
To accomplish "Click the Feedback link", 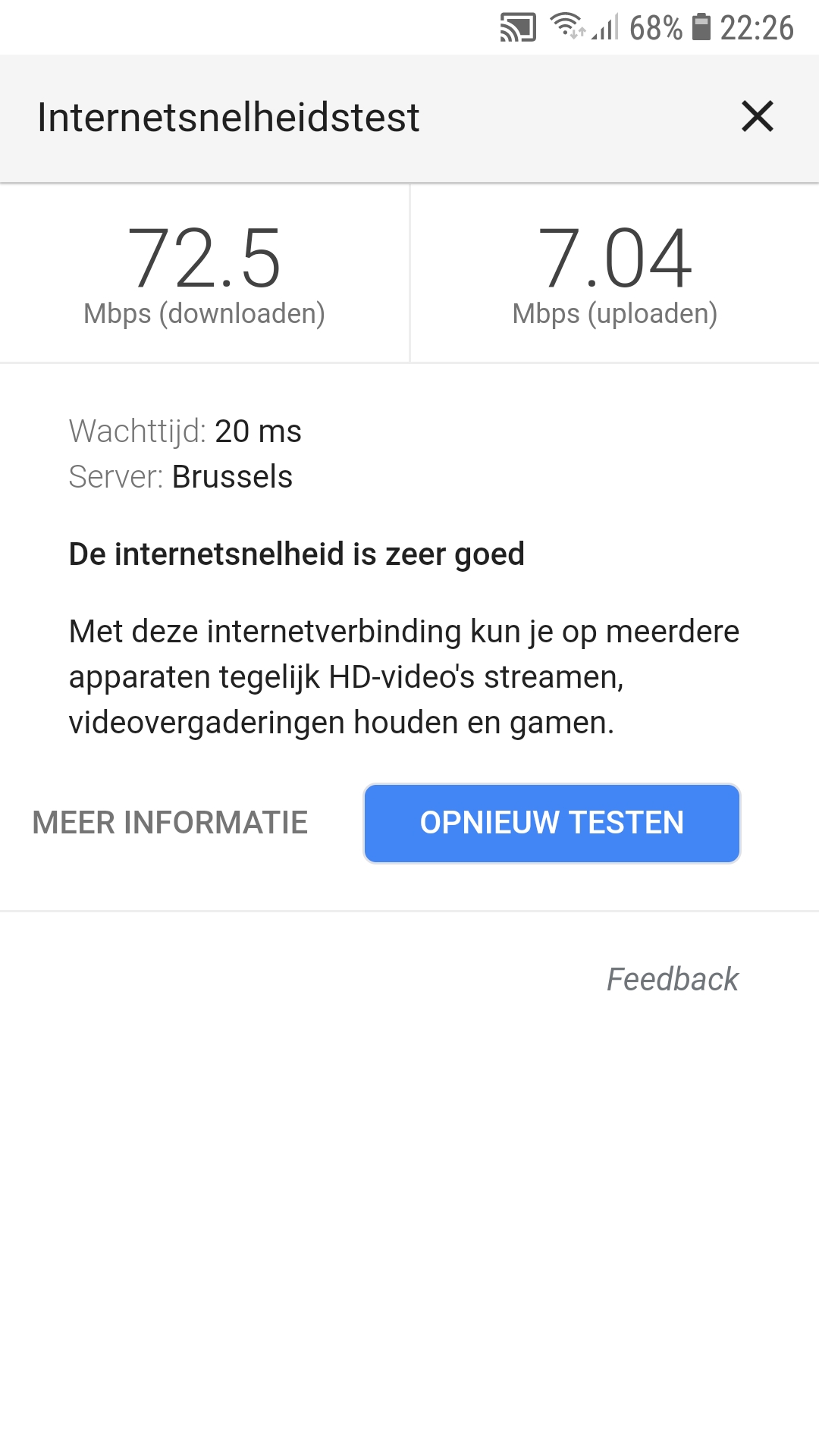I will 673,979.
